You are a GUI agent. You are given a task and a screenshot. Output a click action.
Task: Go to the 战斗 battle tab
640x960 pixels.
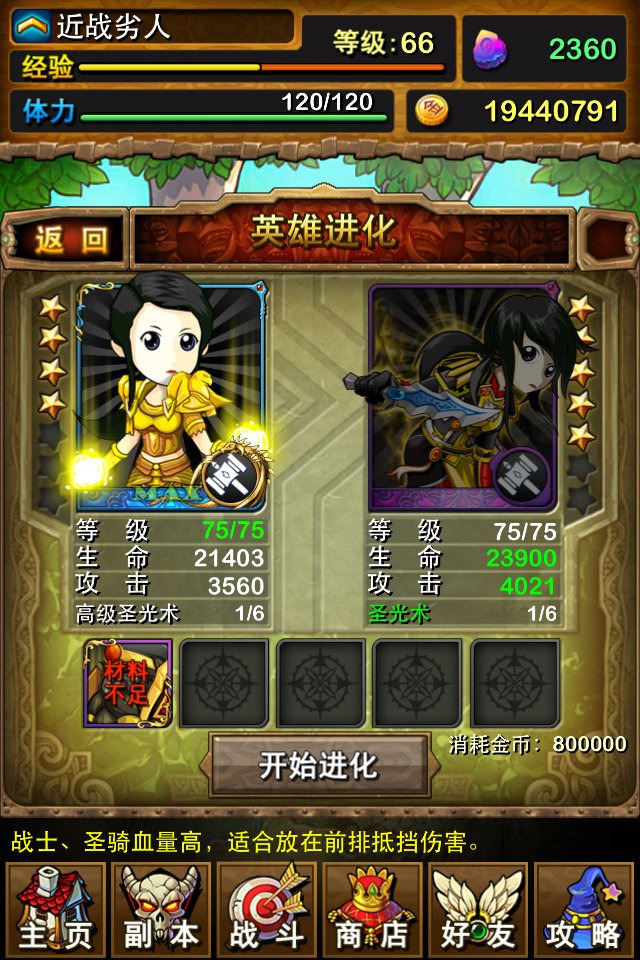click(x=267, y=910)
